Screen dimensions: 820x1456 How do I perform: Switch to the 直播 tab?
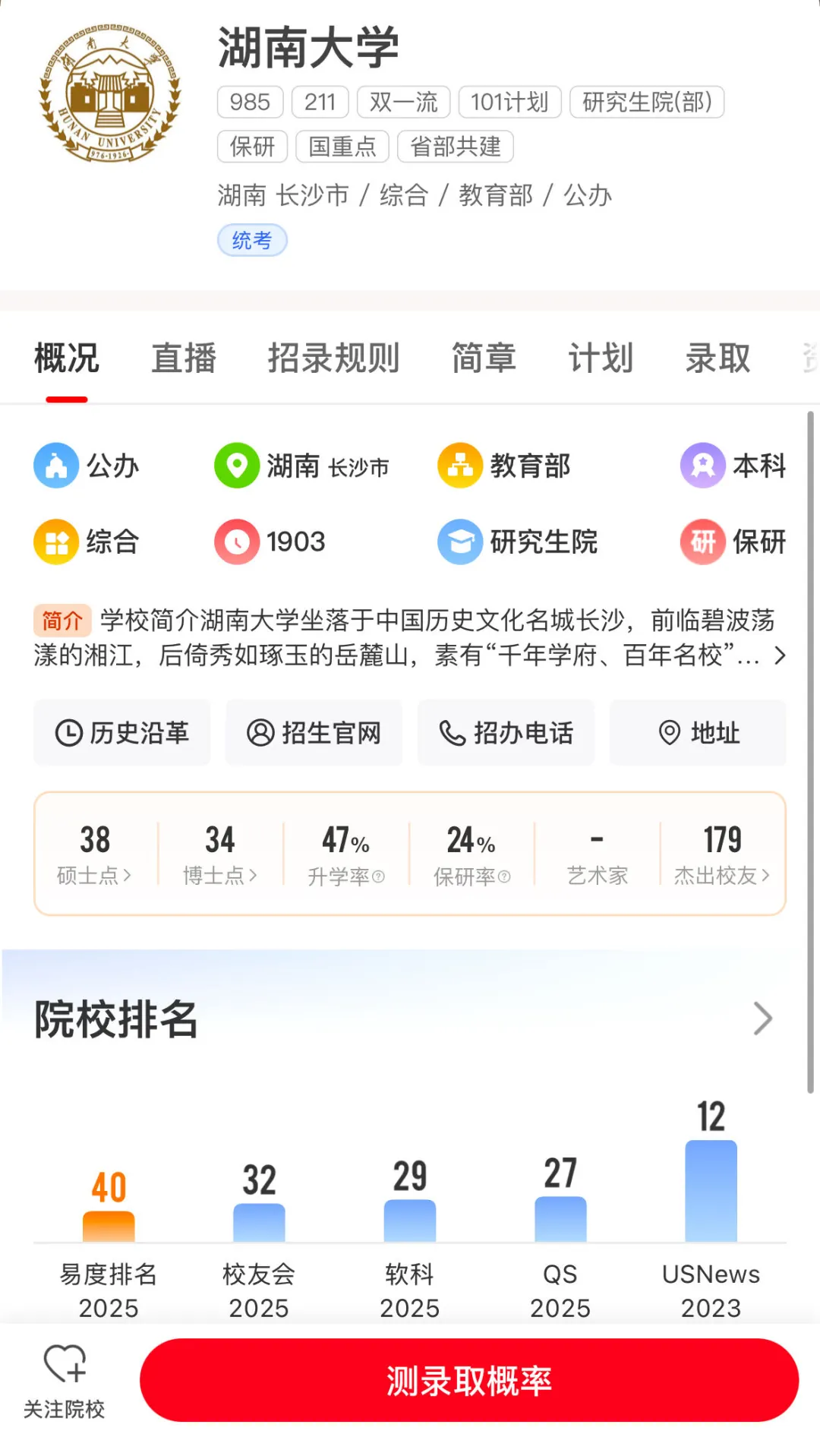pyautogui.click(x=184, y=358)
